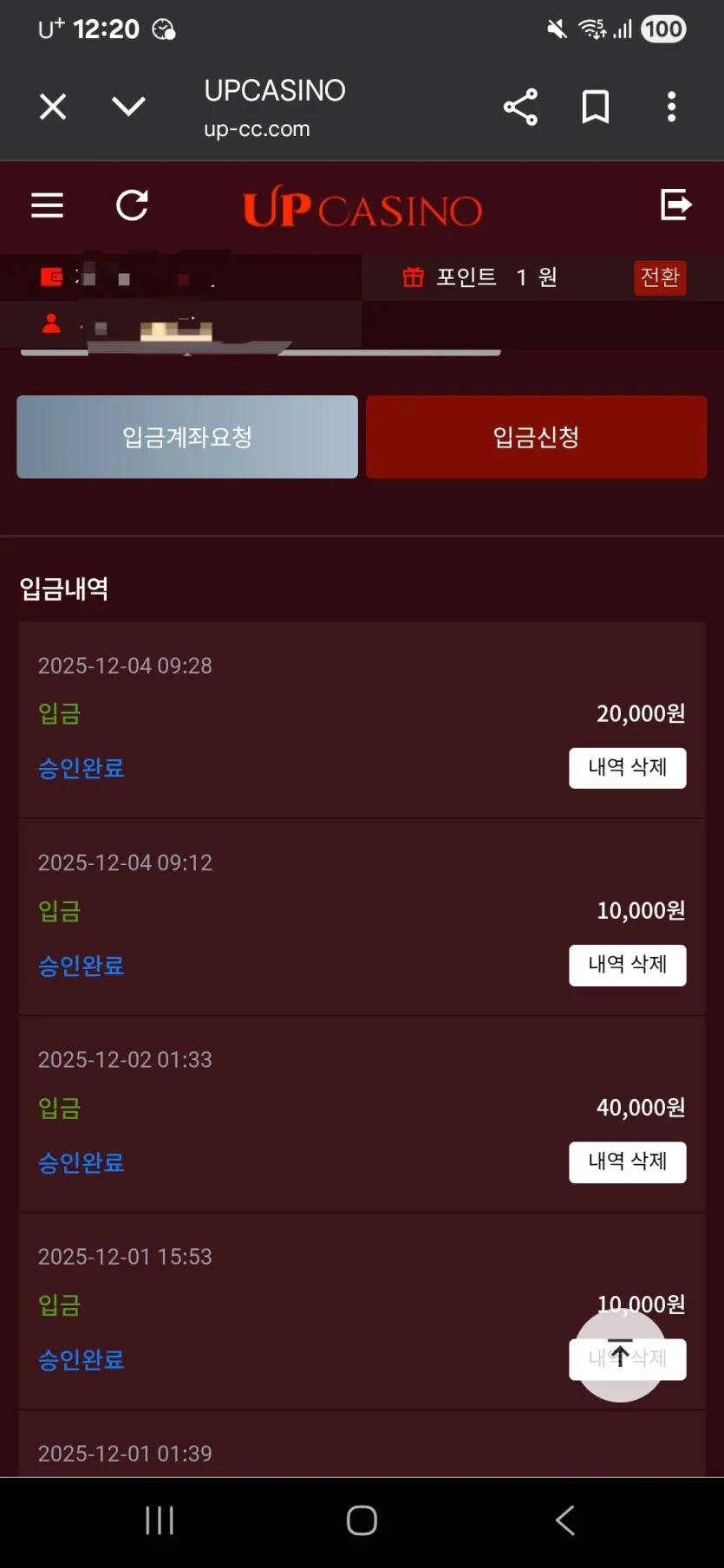The image size is (724, 1568).
Task: Go back using the system back button
Action: [x=565, y=1520]
